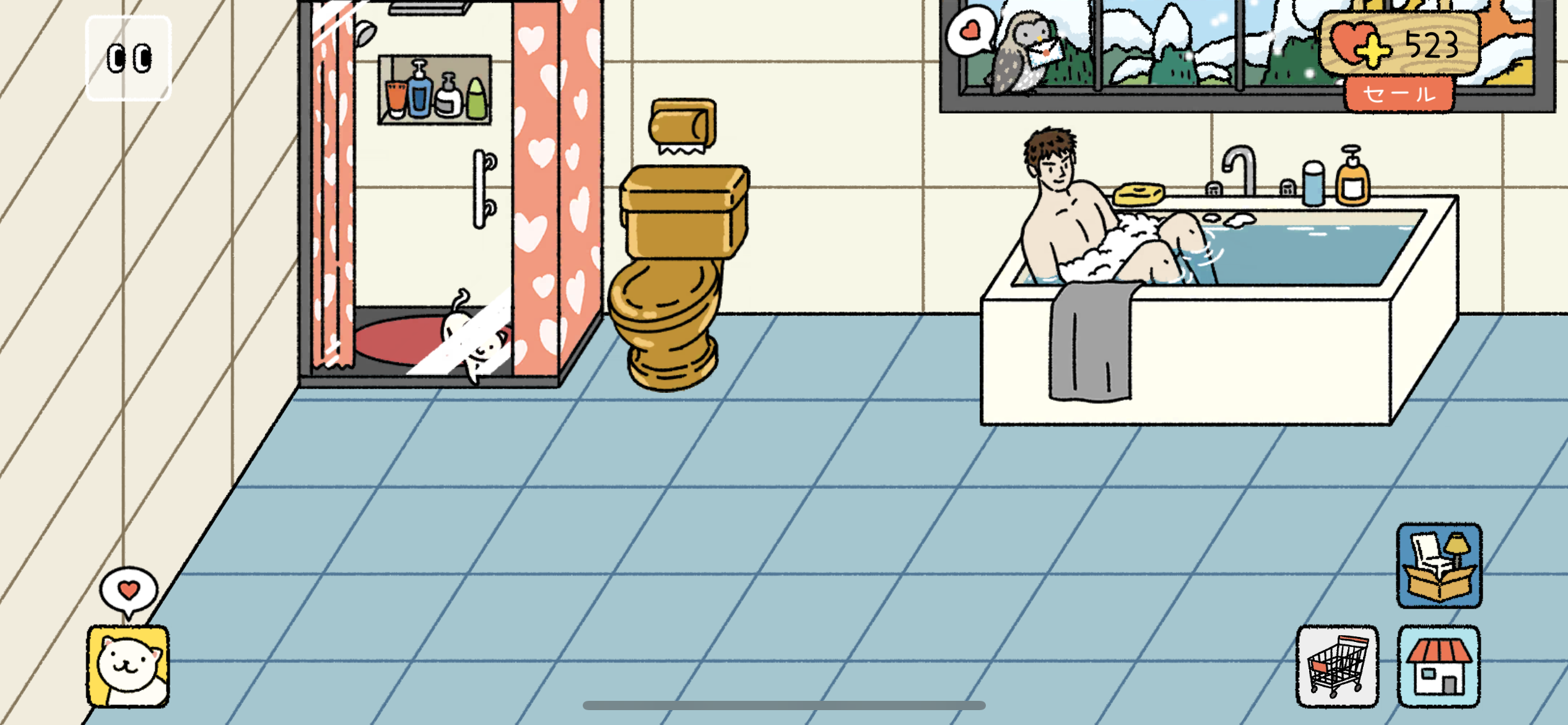Go to the house menu
The height and width of the screenshot is (725, 1568).
click(1439, 666)
